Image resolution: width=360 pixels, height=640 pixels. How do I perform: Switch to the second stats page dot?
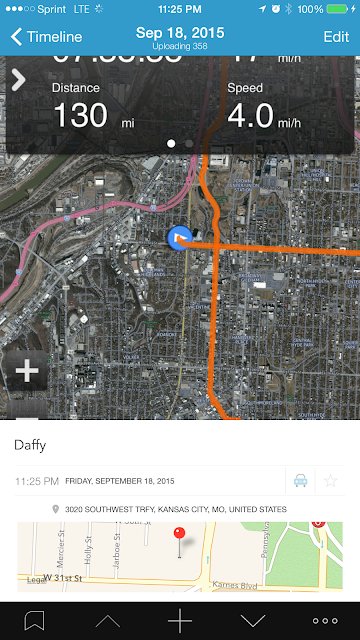coord(189,144)
